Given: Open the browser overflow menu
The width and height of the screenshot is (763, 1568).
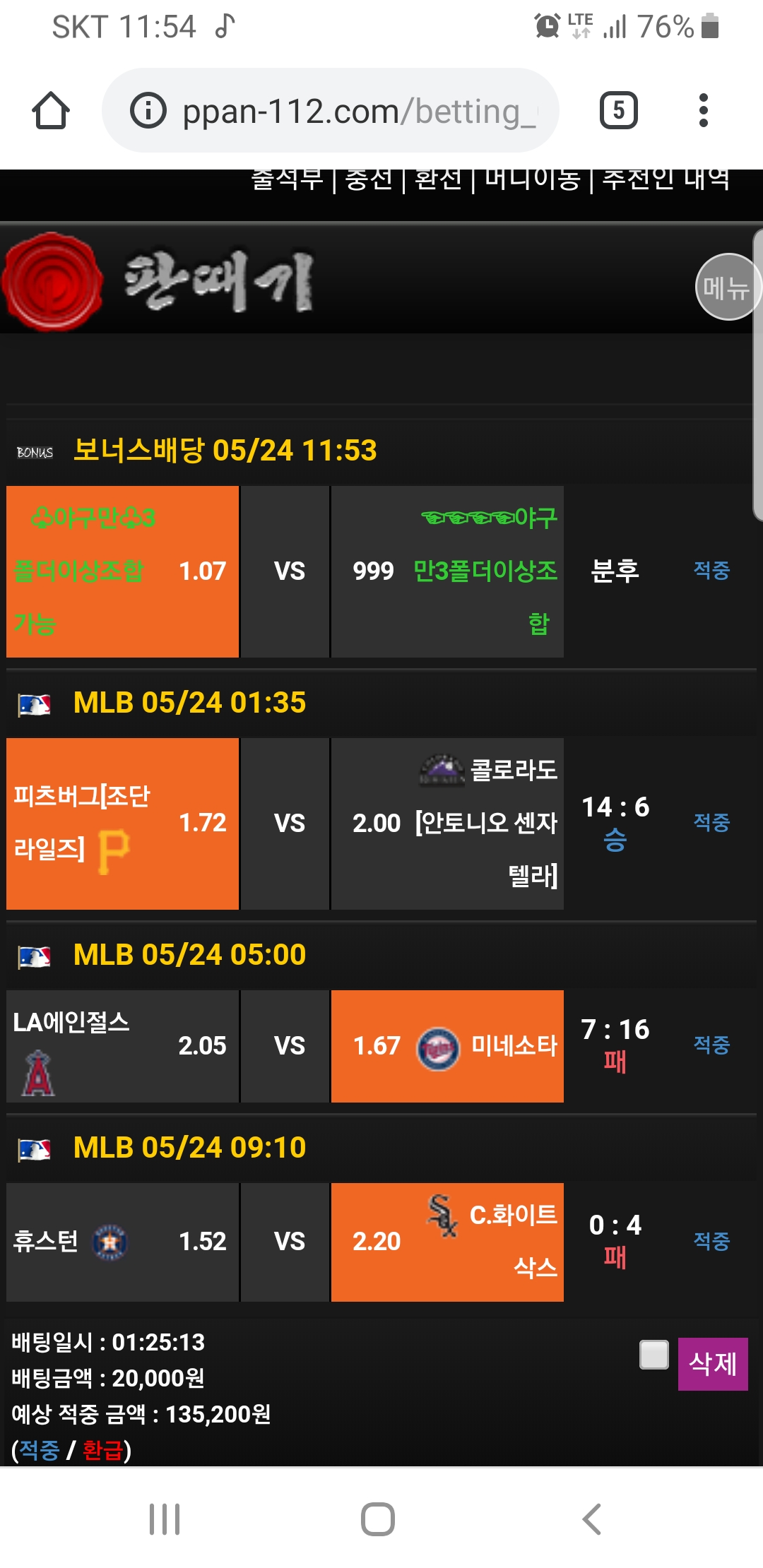Looking at the screenshot, I should pos(702,111).
